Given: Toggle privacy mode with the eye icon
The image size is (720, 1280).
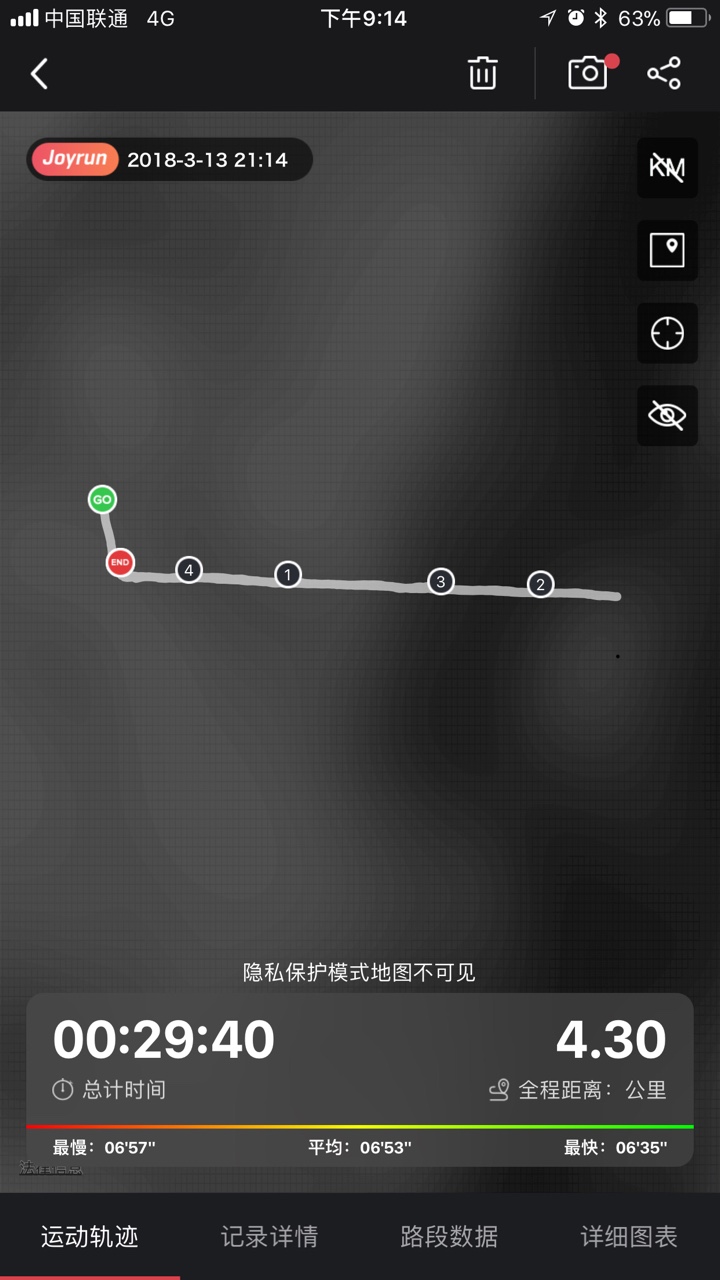Looking at the screenshot, I should click(667, 415).
